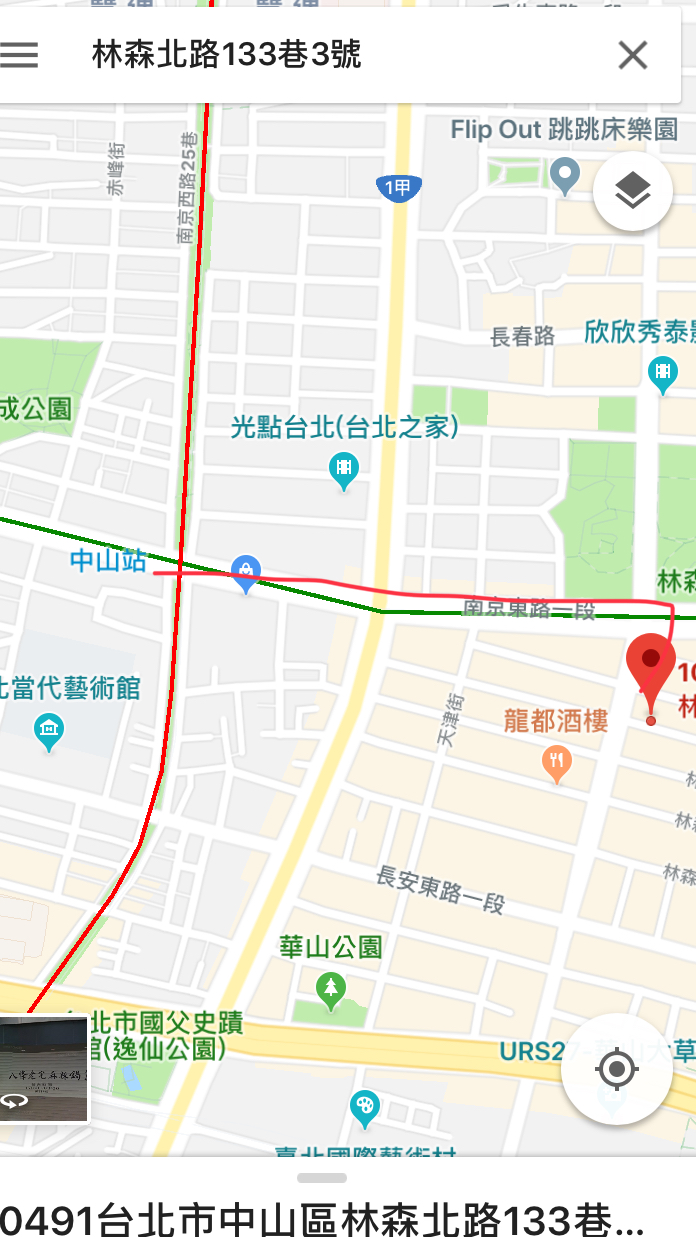
Task: Open the map layers button
Action: coord(632,191)
